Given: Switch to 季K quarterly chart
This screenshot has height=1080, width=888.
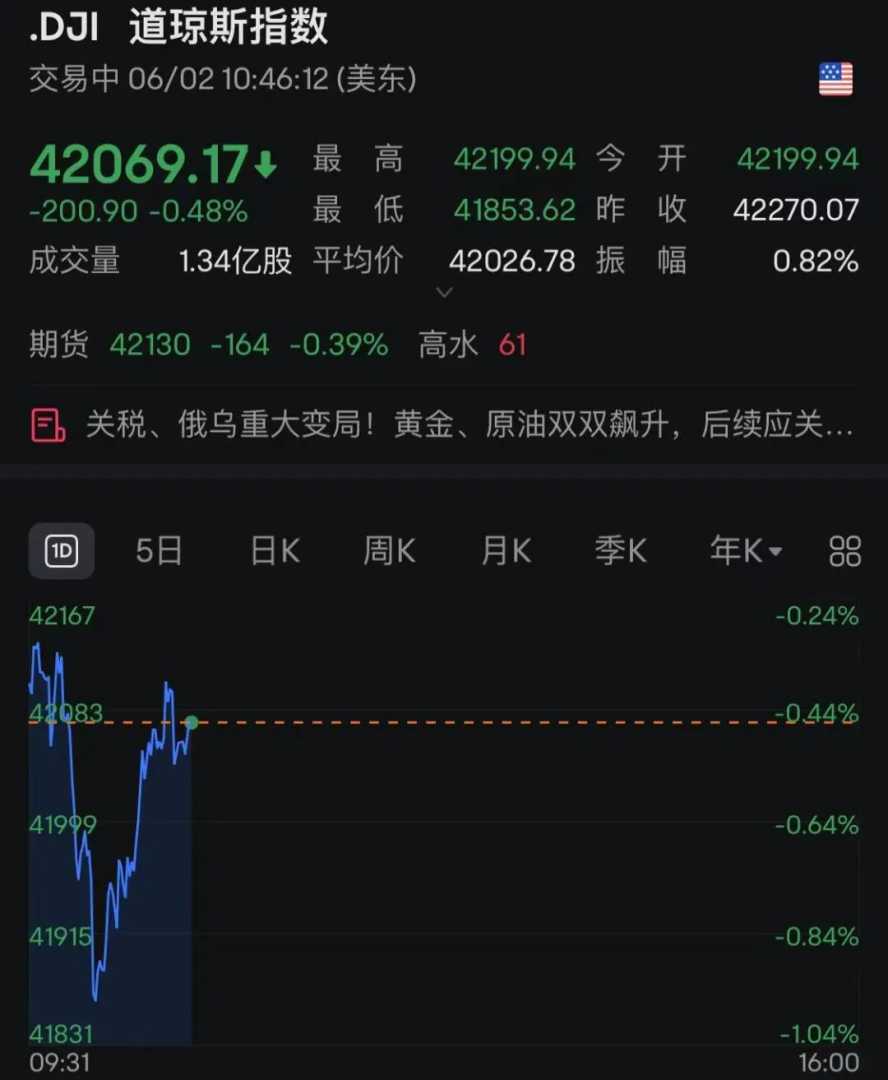Looking at the screenshot, I should click(620, 551).
